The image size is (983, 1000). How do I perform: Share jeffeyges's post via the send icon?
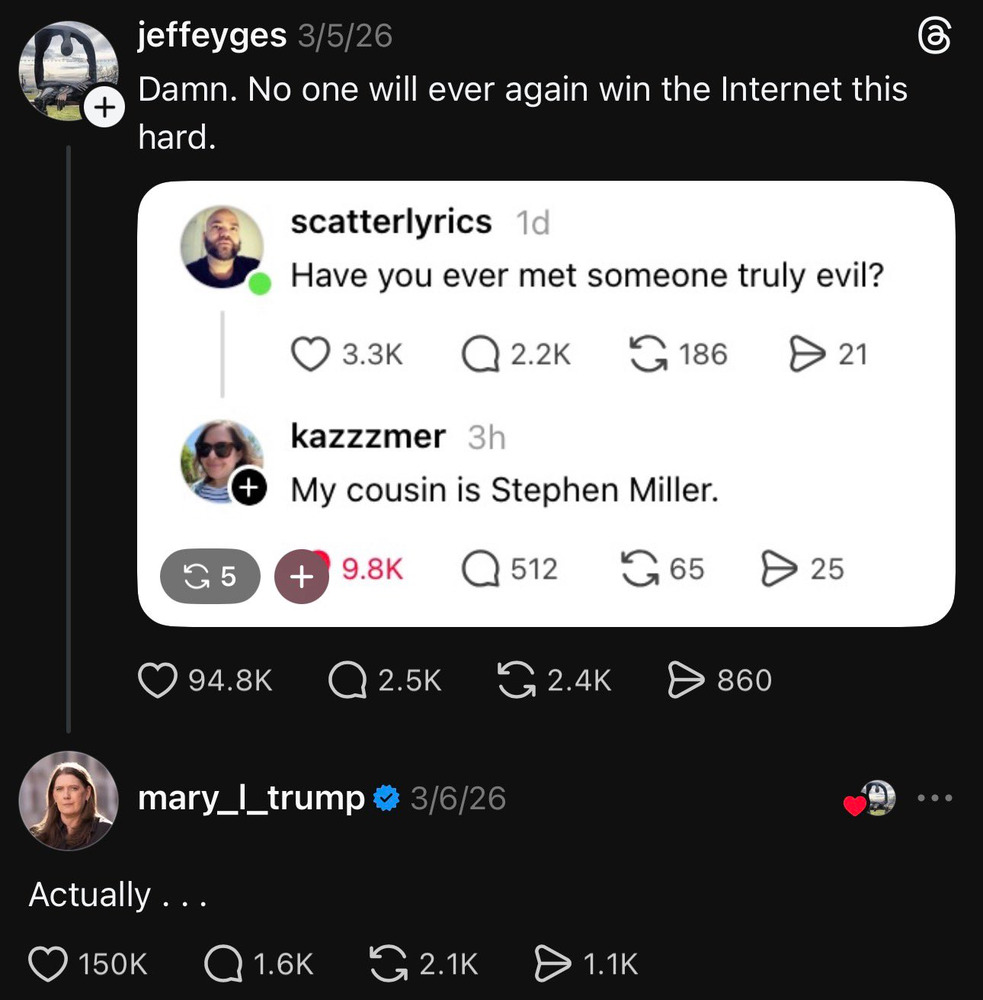[686, 680]
